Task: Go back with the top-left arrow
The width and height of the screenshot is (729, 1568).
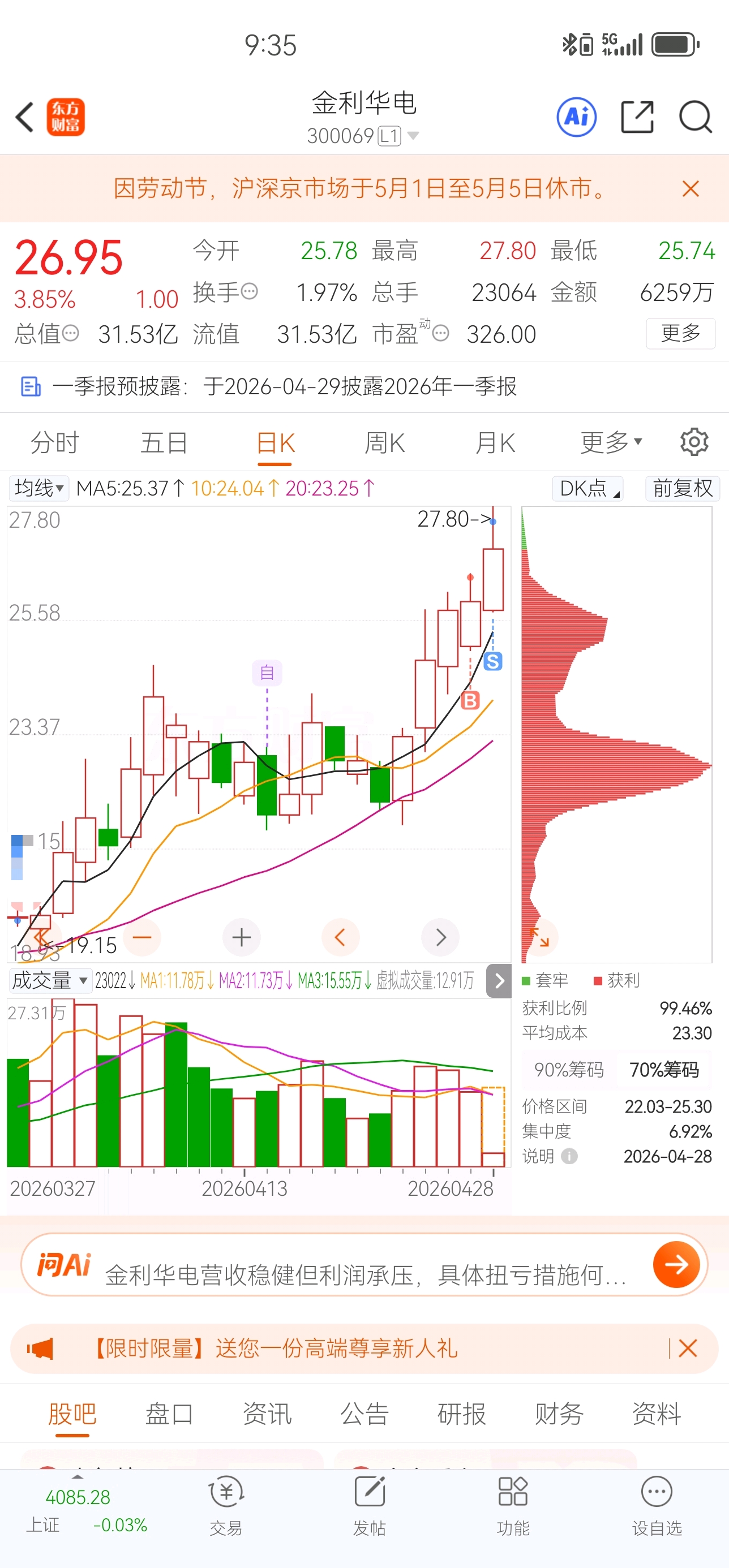Action: click(x=24, y=117)
